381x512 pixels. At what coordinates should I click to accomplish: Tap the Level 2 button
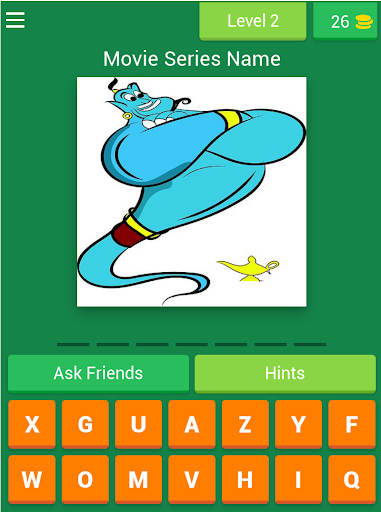pos(253,21)
